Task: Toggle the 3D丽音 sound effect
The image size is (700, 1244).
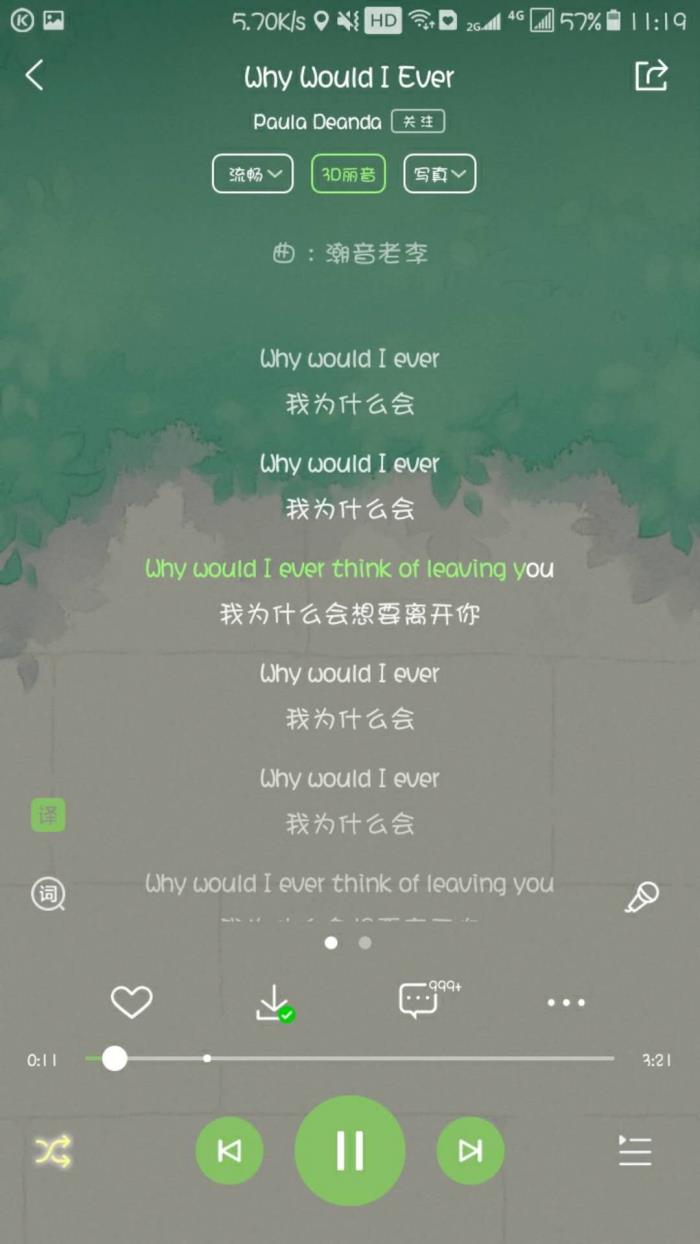Action: pos(348,174)
